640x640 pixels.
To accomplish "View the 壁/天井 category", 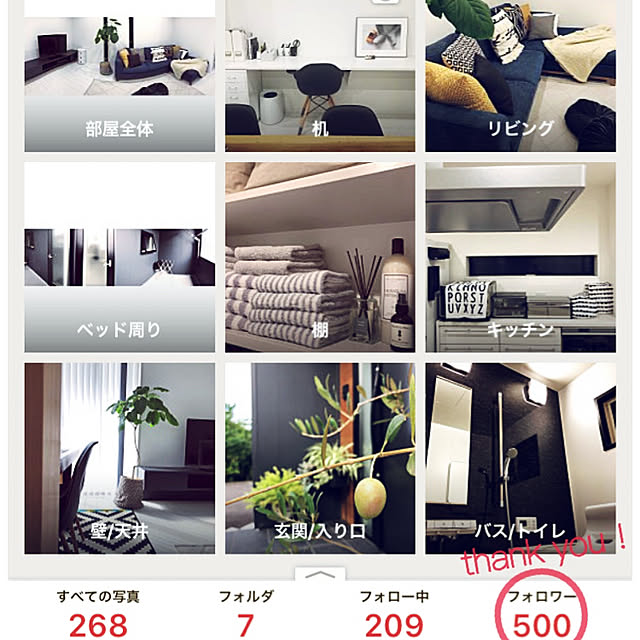I will [119, 458].
